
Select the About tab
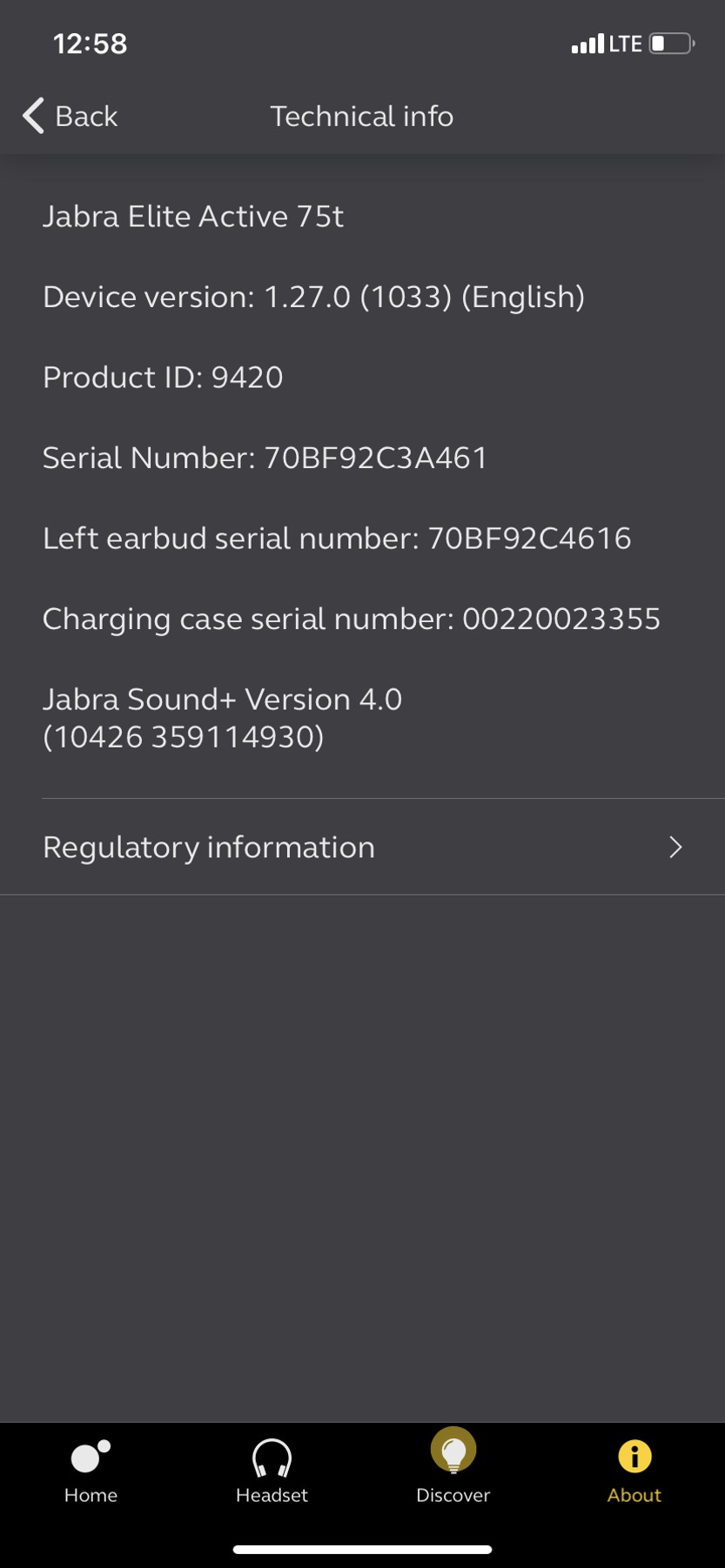(634, 1471)
